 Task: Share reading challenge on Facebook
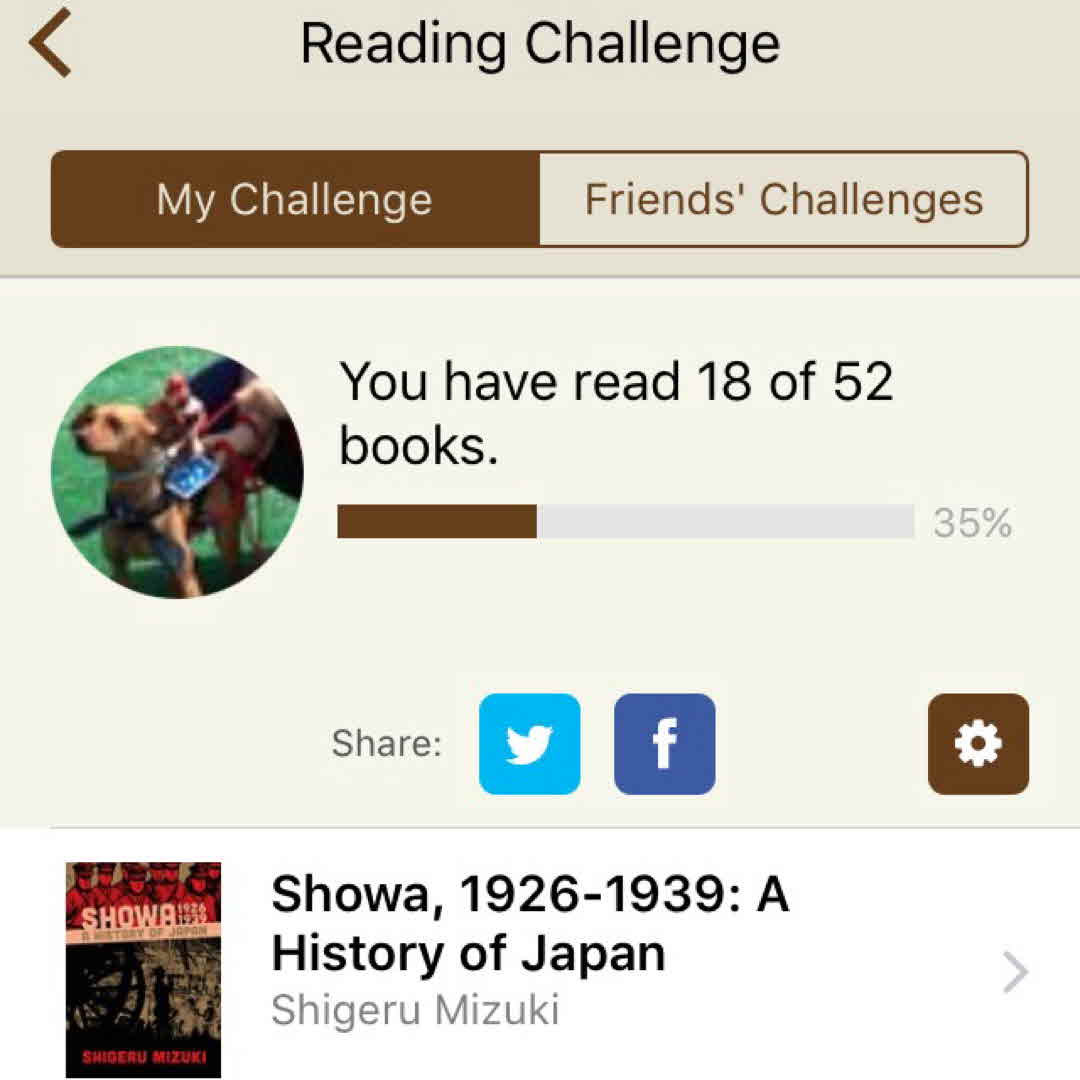click(x=664, y=744)
